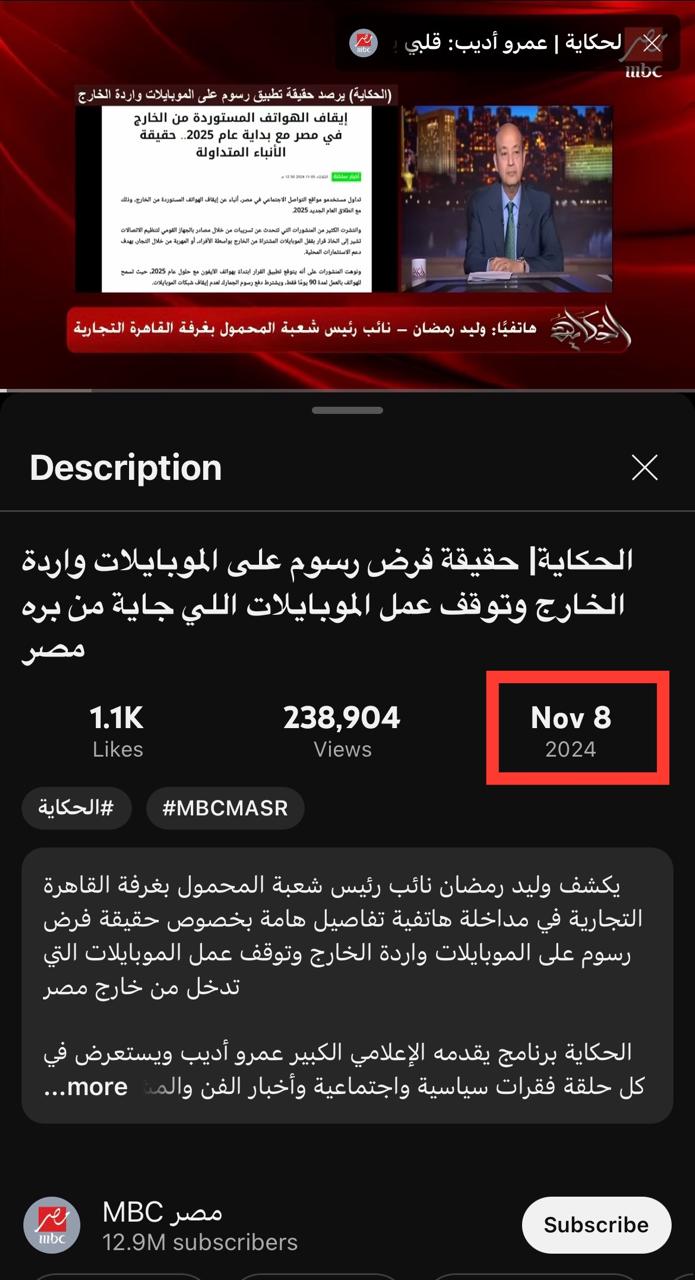Image resolution: width=695 pixels, height=1280 pixels.
Task: Subscribe to the MBC مصر channel
Action: [596, 1225]
